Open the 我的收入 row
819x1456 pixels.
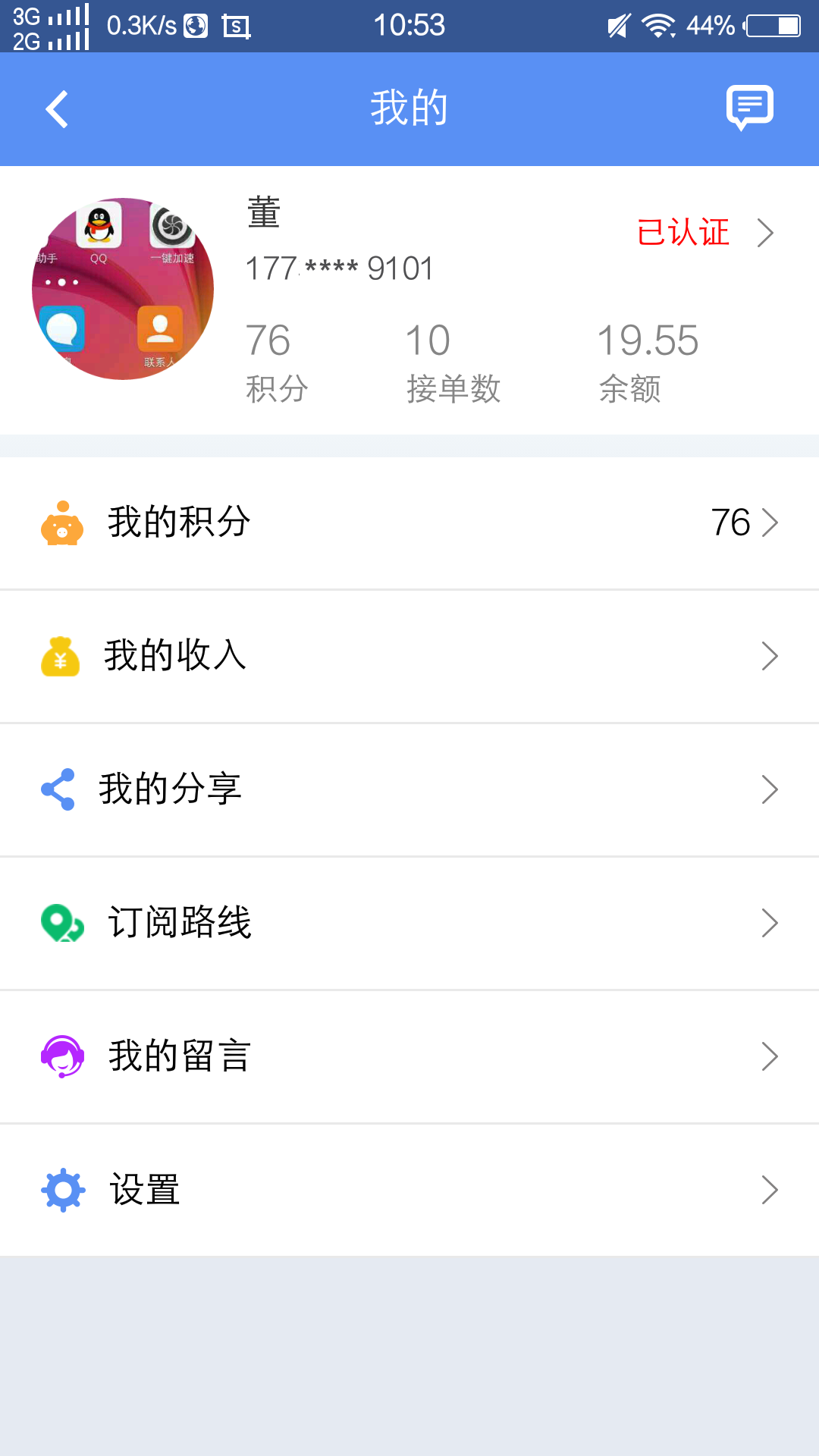(x=409, y=656)
